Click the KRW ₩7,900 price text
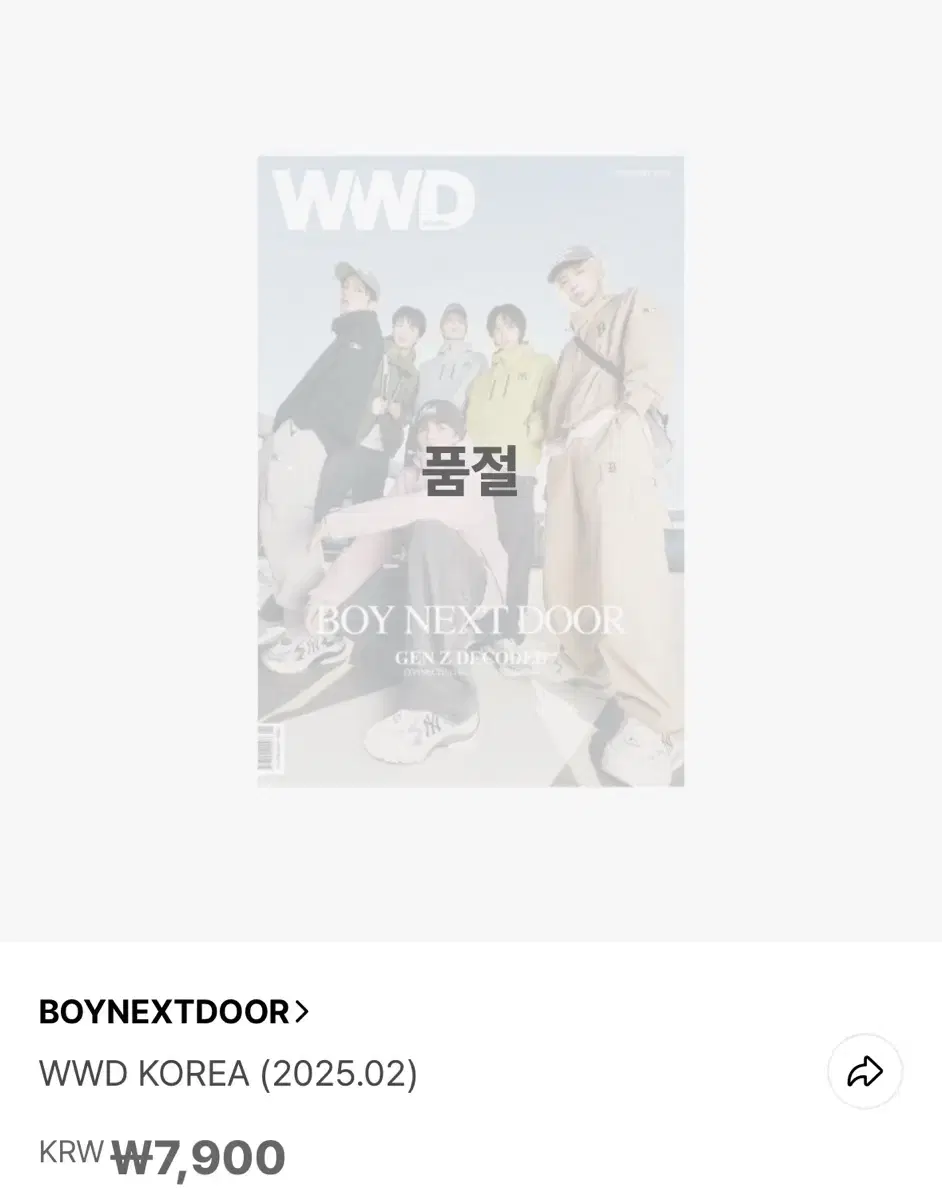Image resolution: width=942 pixels, height=1200 pixels. coord(160,1155)
